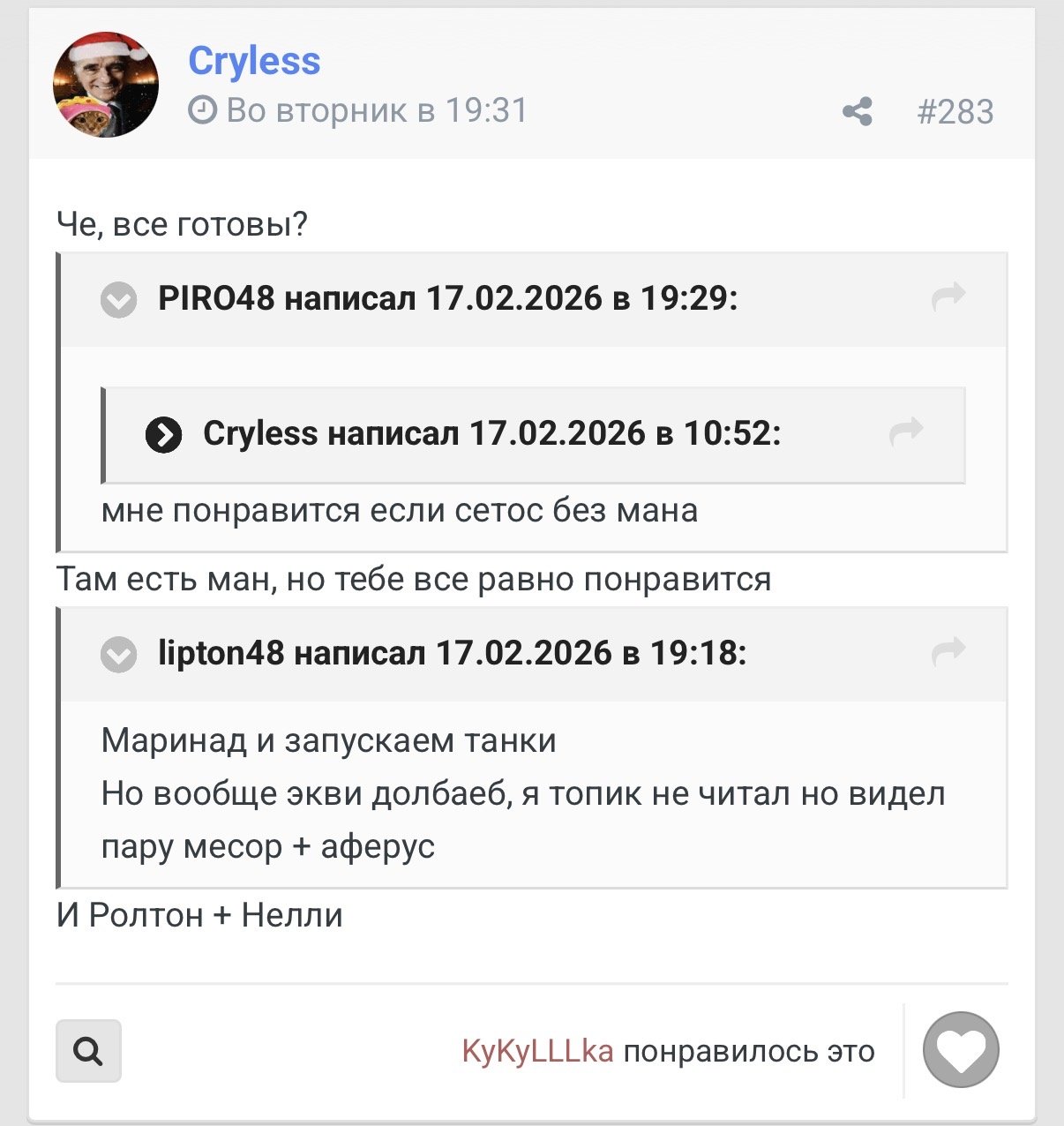Open the post permalink #283
This screenshot has height=1126, width=1064.
955,112
